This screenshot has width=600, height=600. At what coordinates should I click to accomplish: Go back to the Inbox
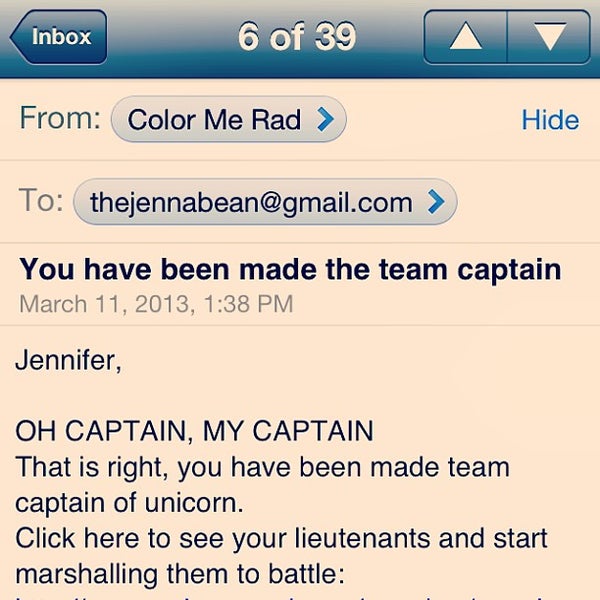tap(59, 38)
